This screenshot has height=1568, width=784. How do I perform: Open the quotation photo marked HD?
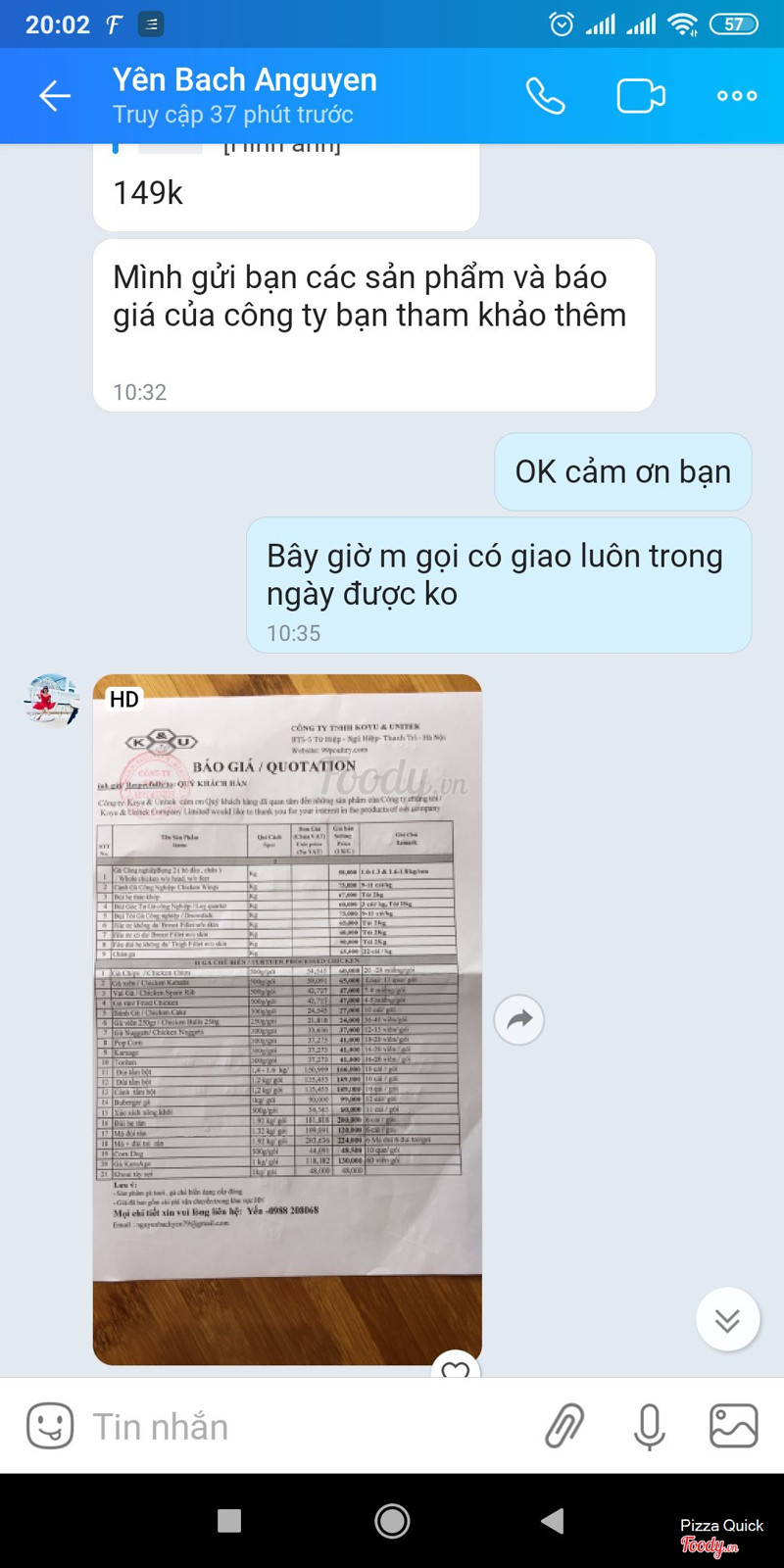coord(287,1019)
